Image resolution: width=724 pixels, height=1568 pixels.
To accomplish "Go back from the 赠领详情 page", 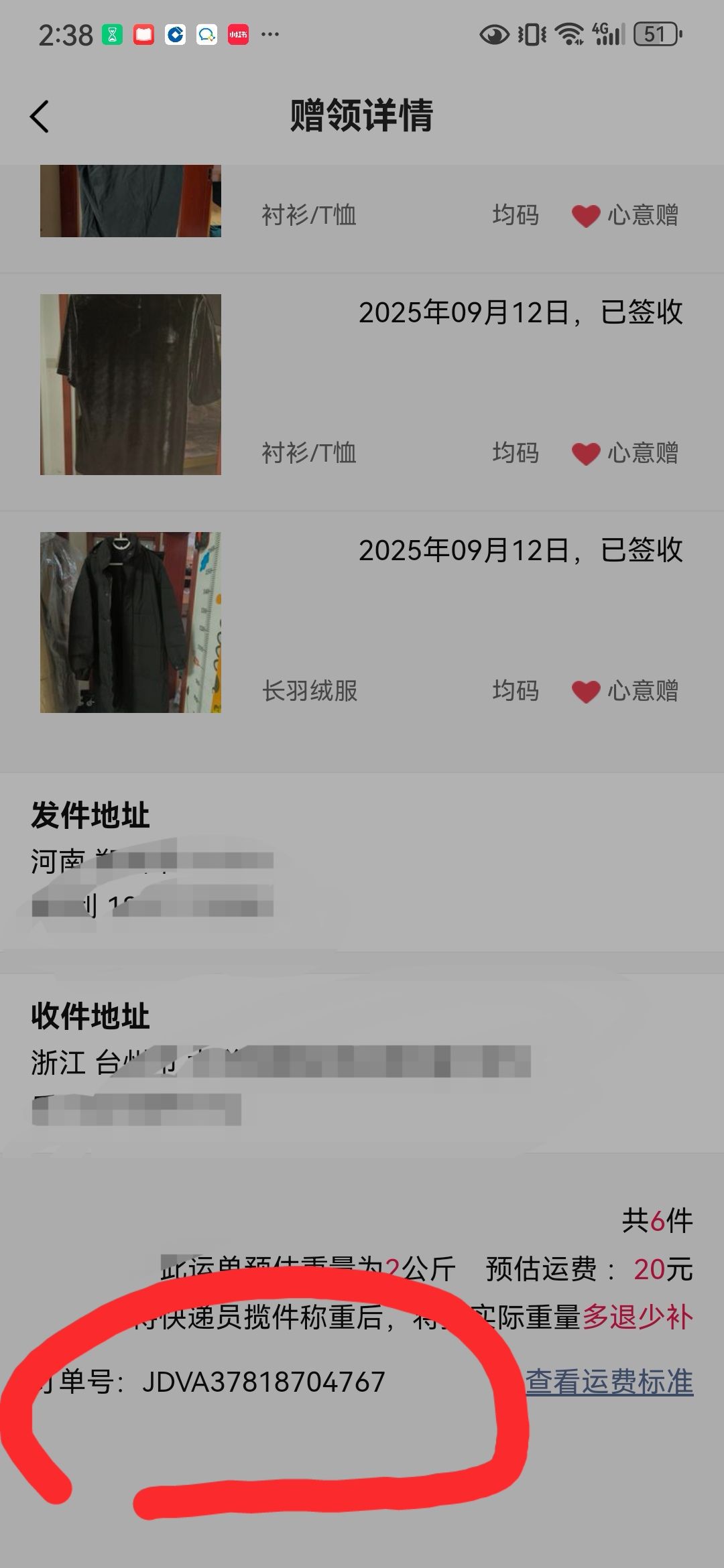I will click(x=40, y=117).
